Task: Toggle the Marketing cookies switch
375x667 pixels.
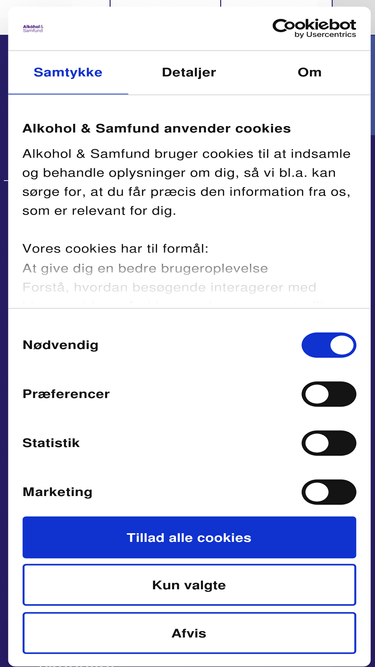Action: [x=329, y=492]
